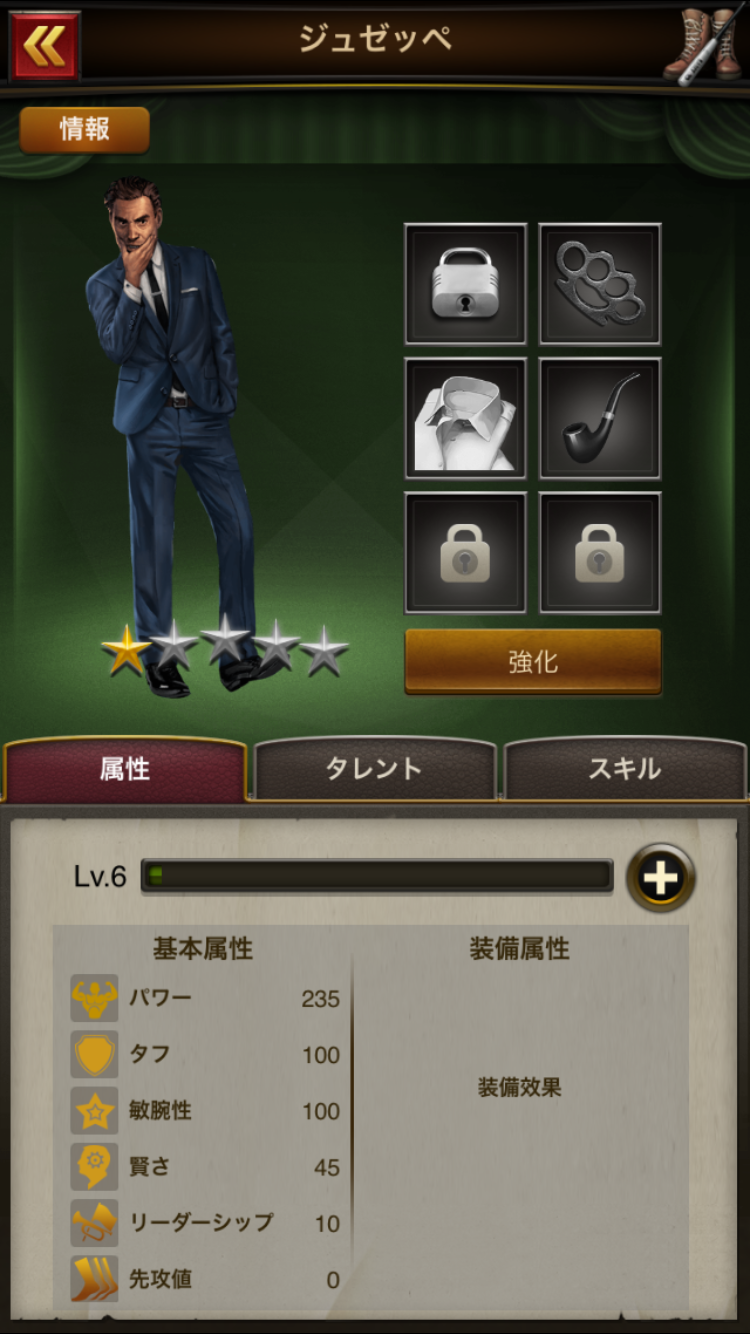Screen dimensions: 750x1334
Task: Open the 情報 info button
Action: point(85,130)
